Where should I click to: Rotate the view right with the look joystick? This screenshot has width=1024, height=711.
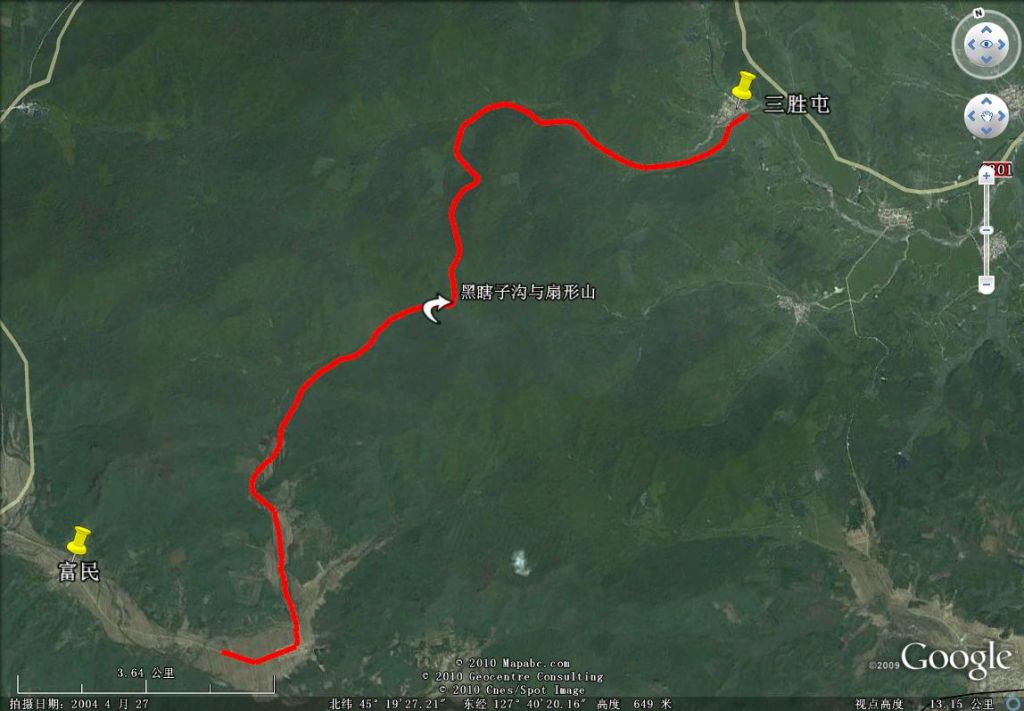point(1003,45)
